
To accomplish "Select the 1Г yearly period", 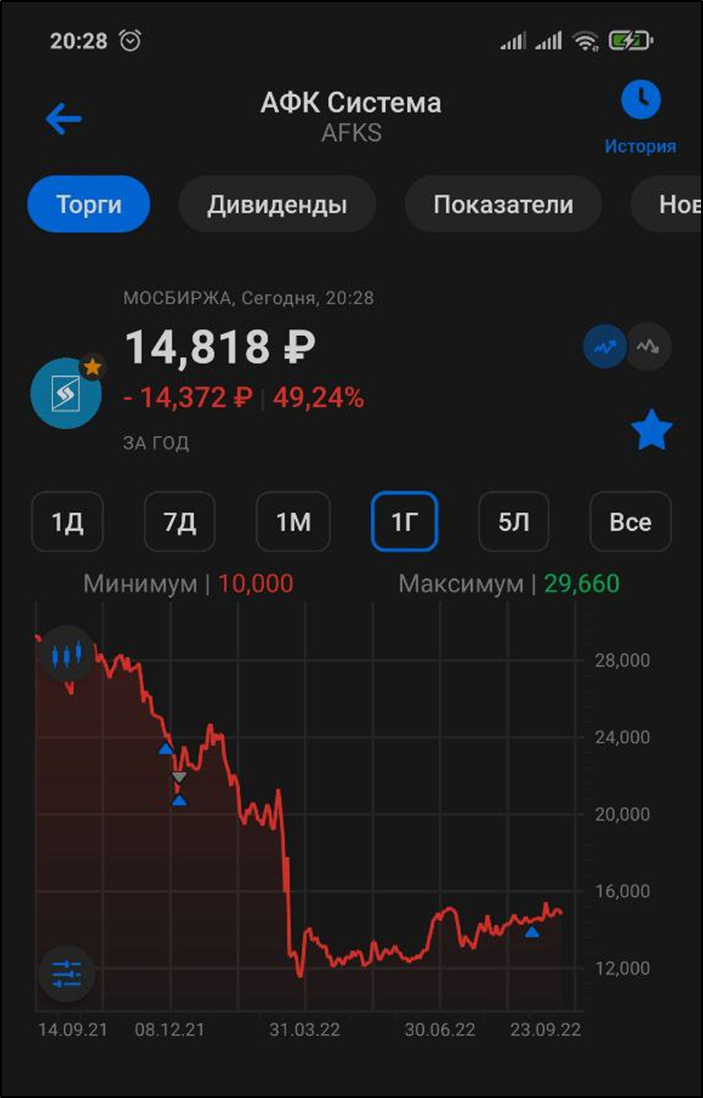I will click(404, 521).
